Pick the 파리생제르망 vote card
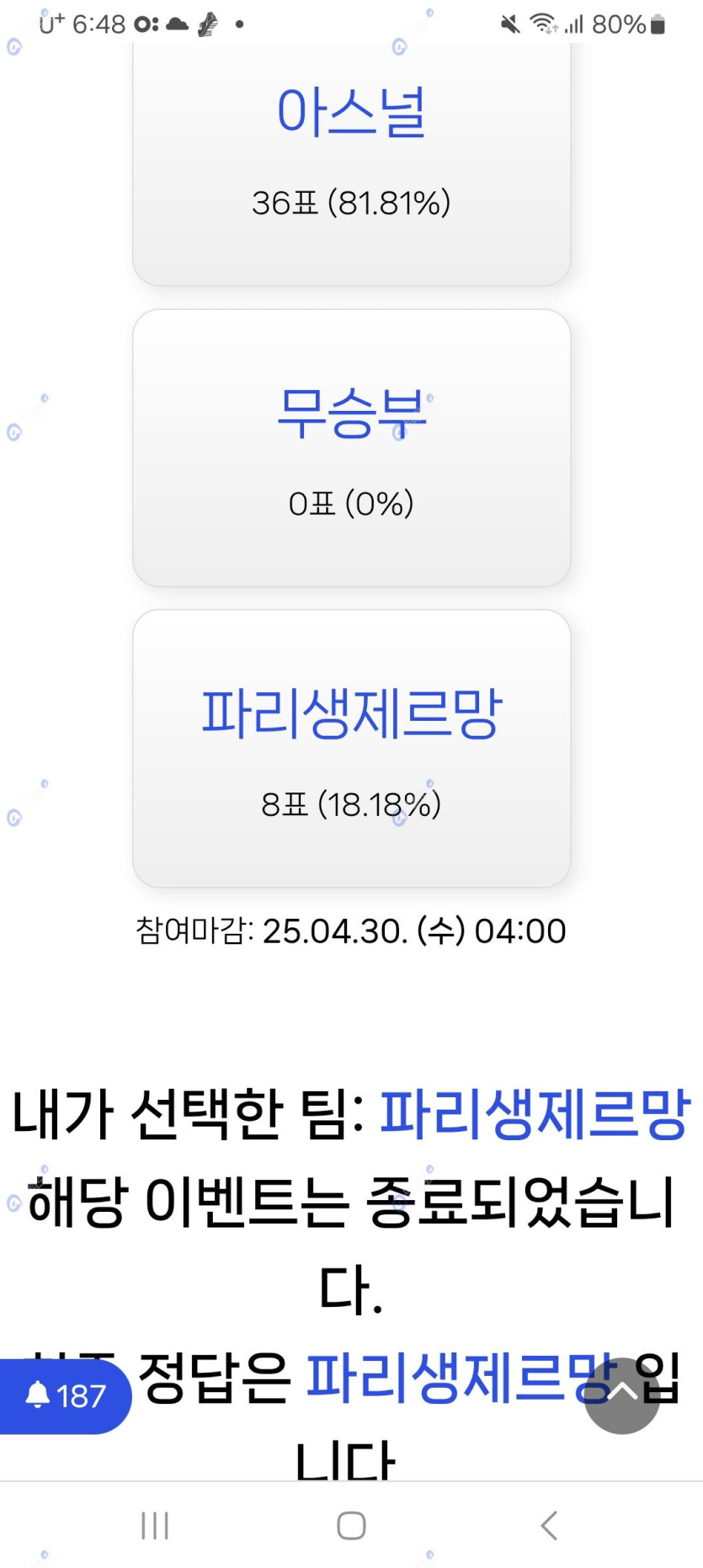 pyautogui.click(x=351, y=748)
